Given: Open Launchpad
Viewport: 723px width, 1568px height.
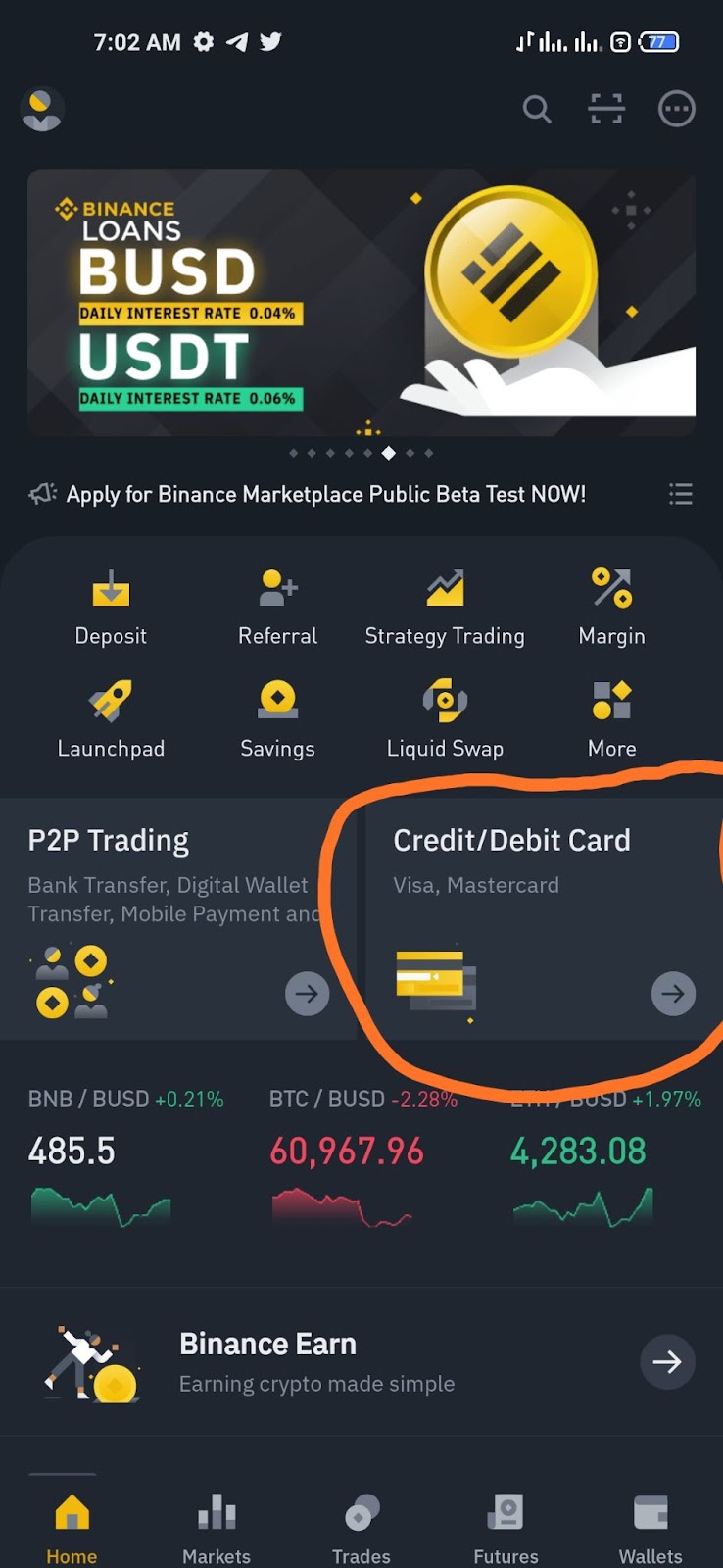Looking at the screenshot, I should click(x=111, y=720).
